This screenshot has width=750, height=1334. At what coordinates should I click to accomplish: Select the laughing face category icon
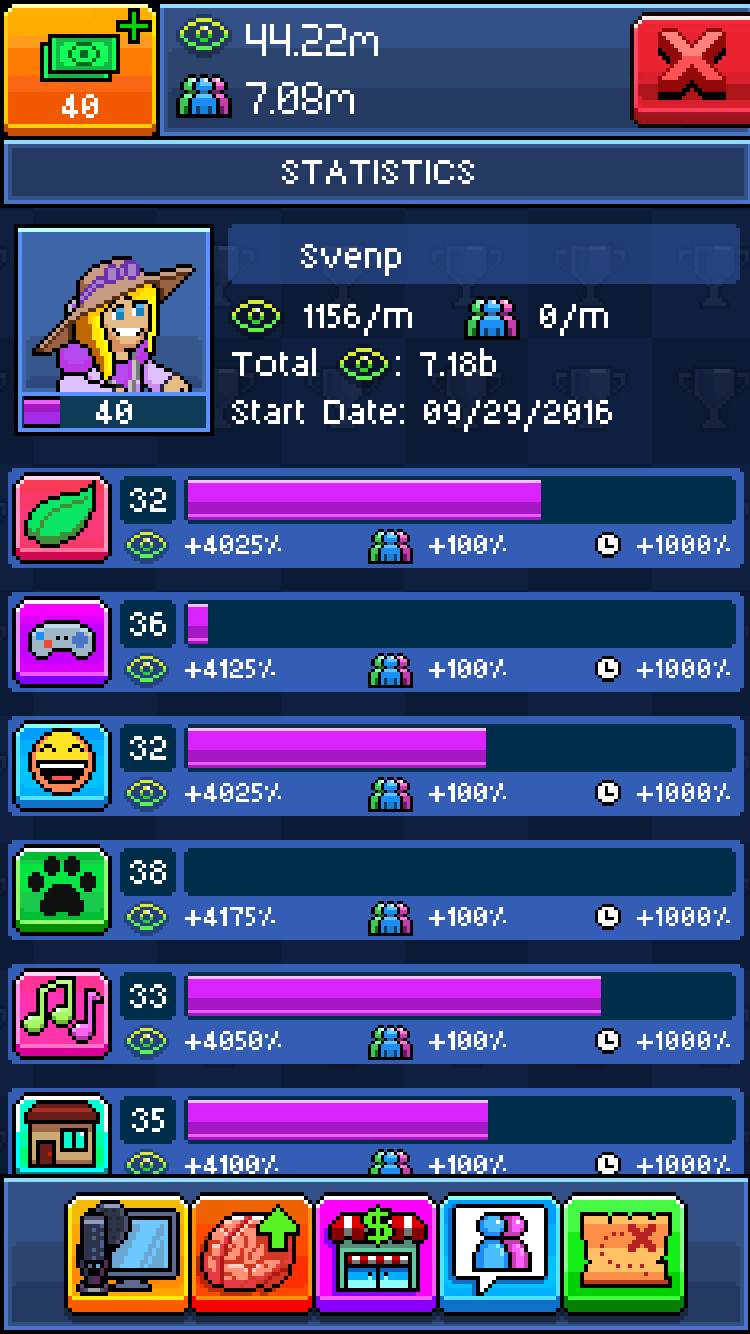pos(62,767)
